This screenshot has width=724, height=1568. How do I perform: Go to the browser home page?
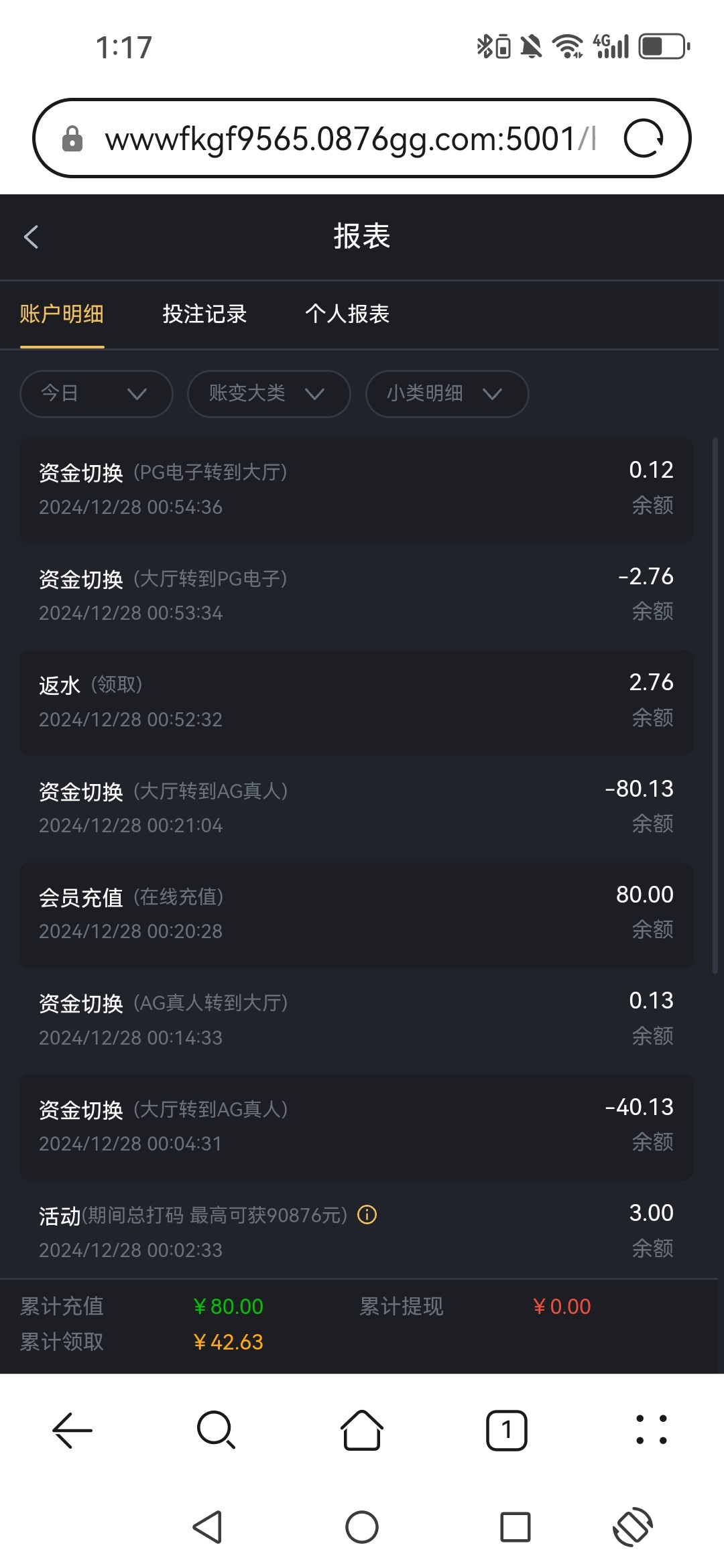coord(362,1430)
